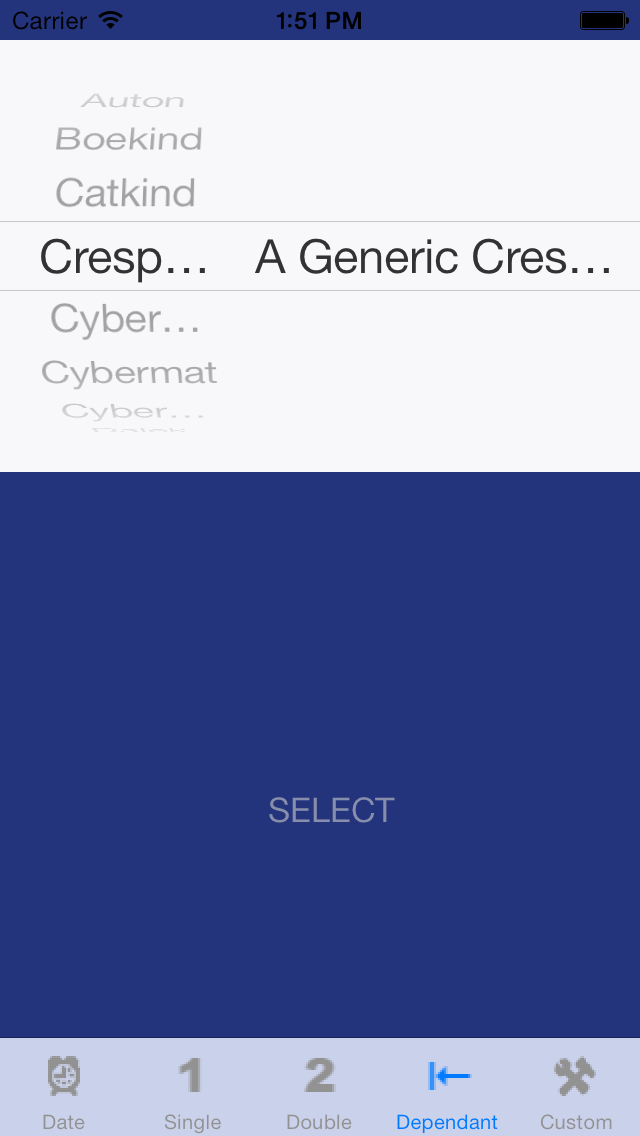Select Cybermat in the picker wheel
The width and height of the screenshot is (640, 1136).
pos(129,372)
